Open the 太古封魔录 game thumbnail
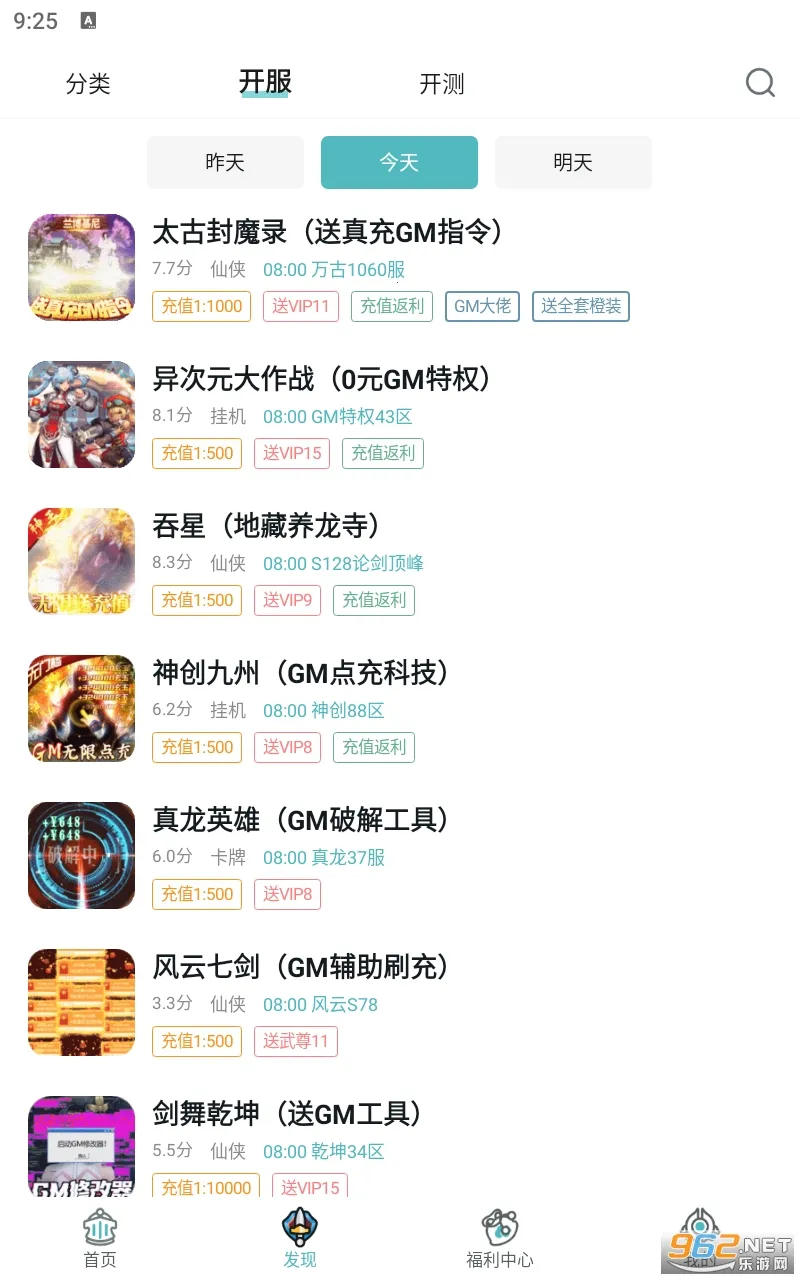The height and width of the screenshot is (1280, 800). click(81, 268)
